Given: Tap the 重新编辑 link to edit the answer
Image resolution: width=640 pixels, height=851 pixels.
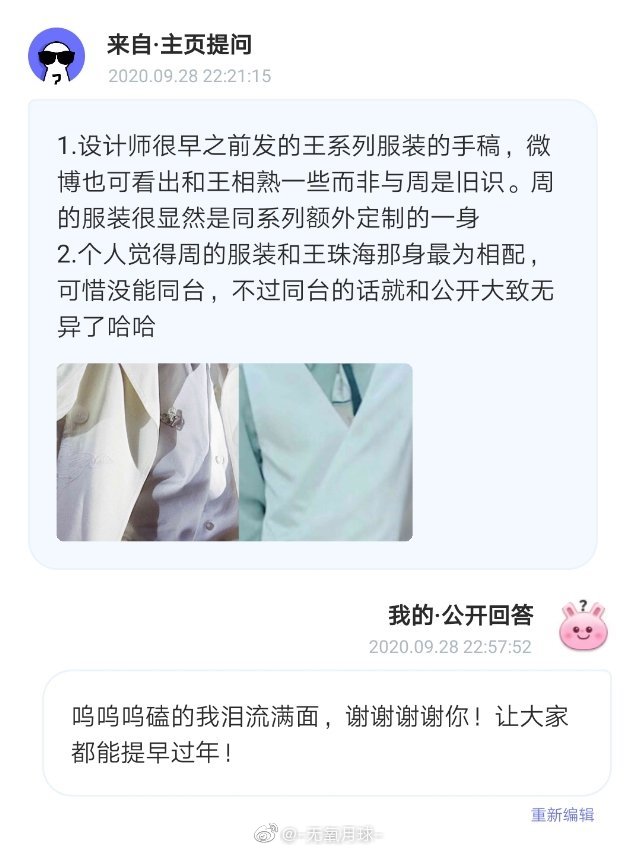Looking at the screenshot, I should tap(562, 814).
